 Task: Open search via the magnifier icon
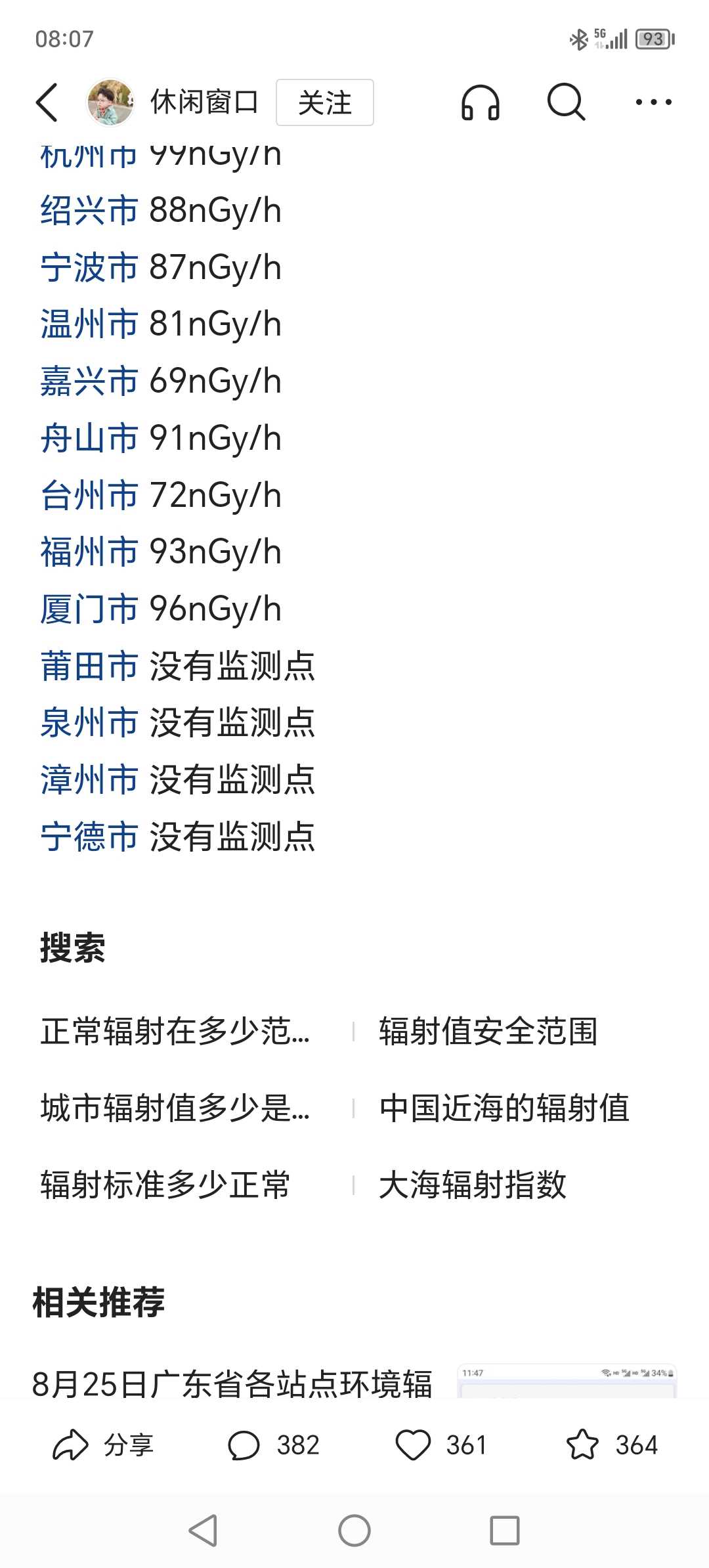click(566, 102)
